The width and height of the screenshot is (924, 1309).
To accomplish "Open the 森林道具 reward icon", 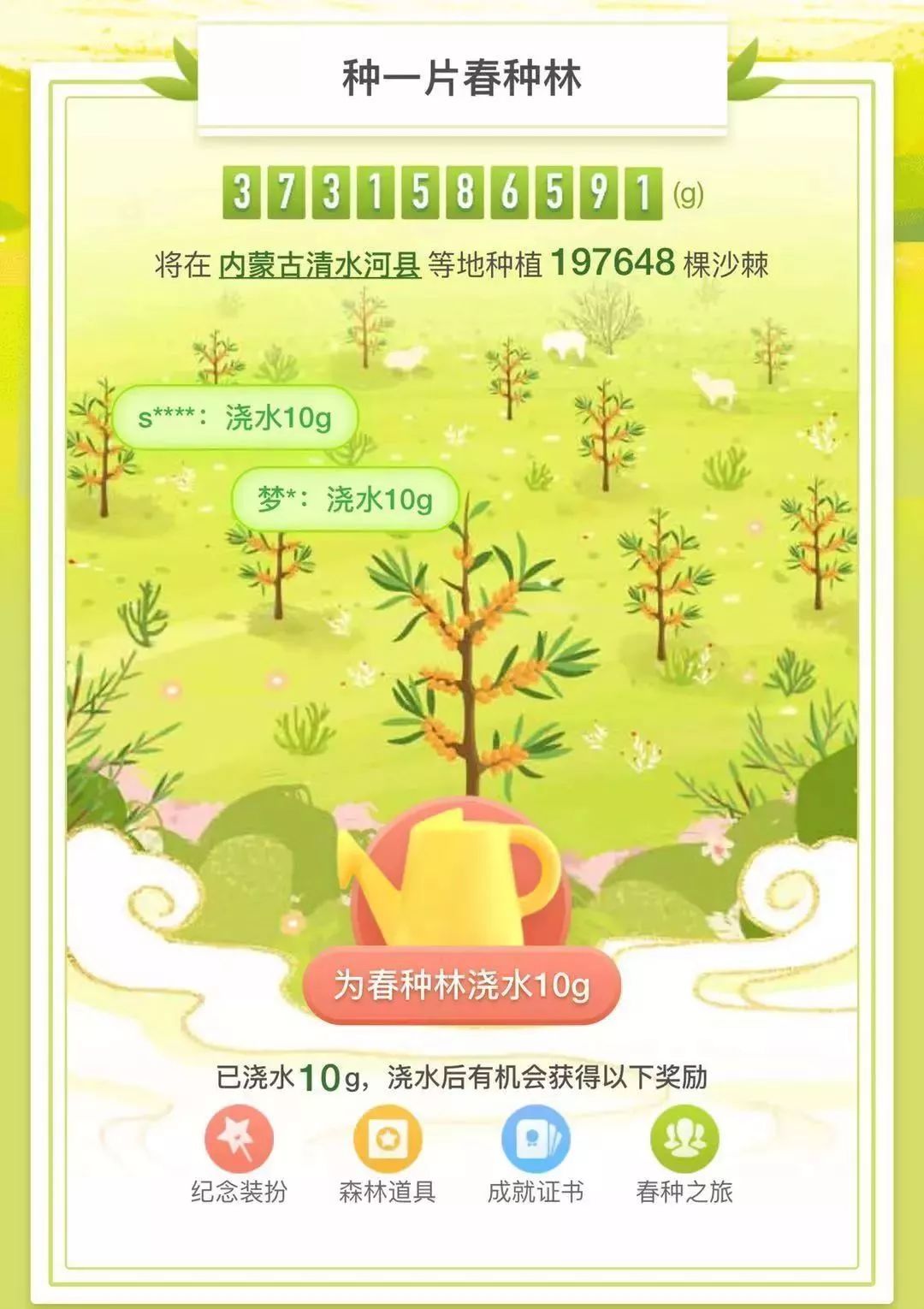I will click(388, 1140).
